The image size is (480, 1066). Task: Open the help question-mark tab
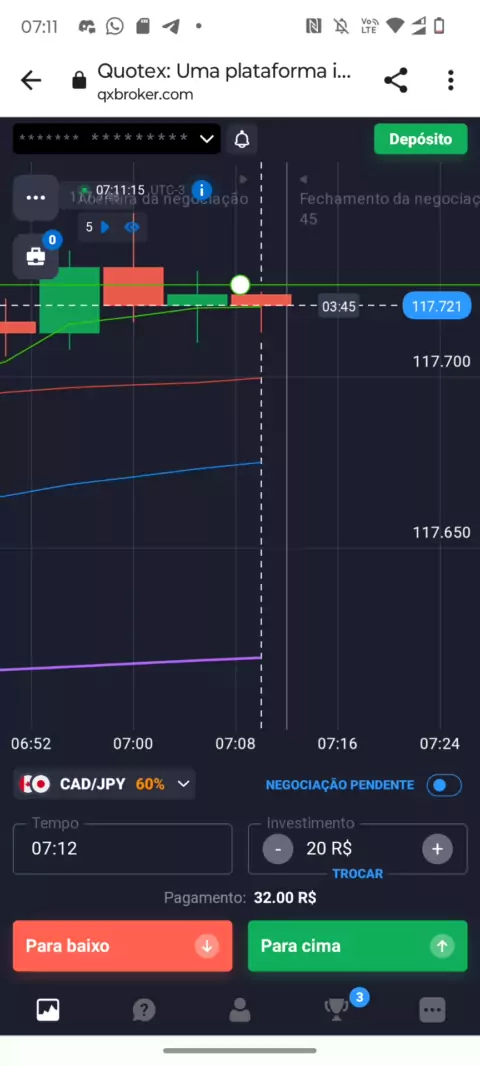[x=143, y=1010]
